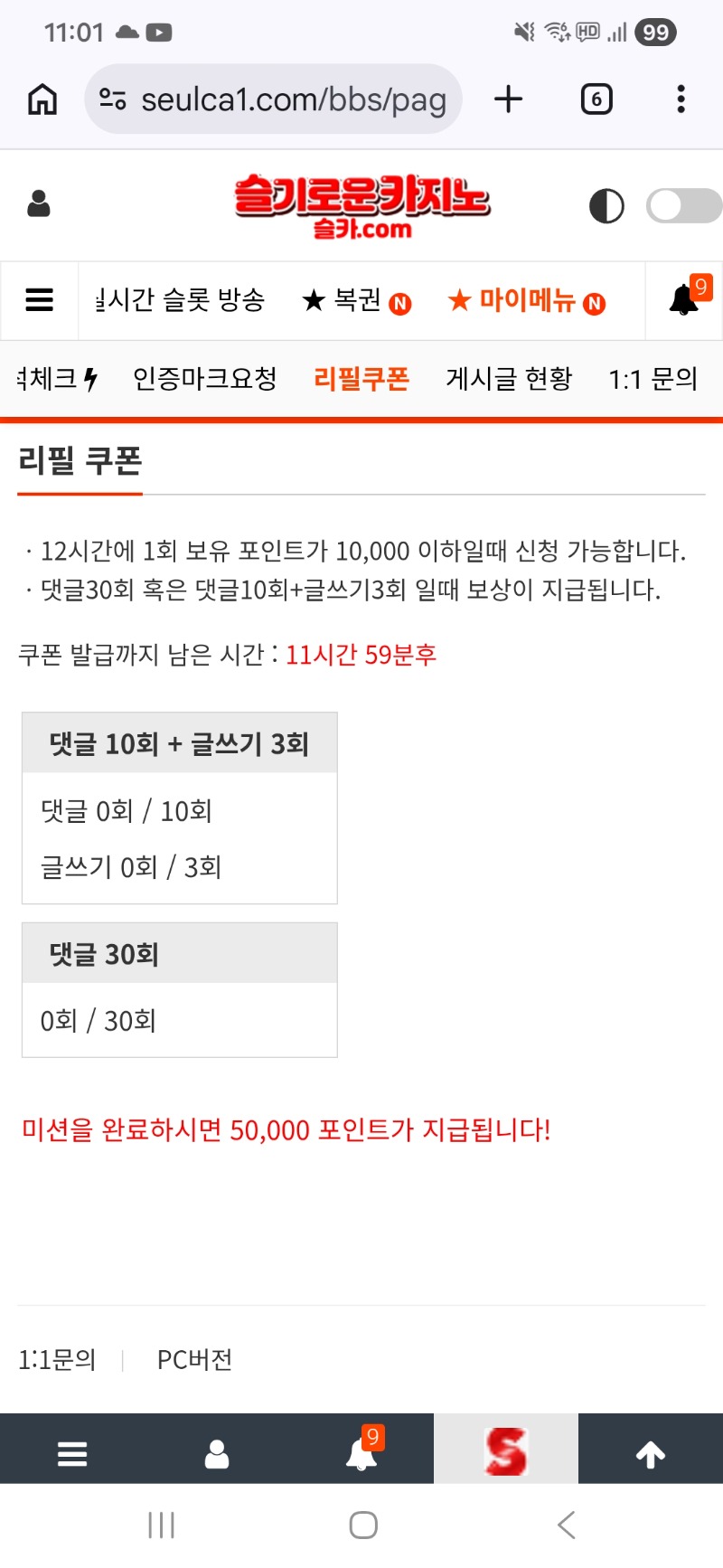Open the user profile icon in header

(39, 204)
